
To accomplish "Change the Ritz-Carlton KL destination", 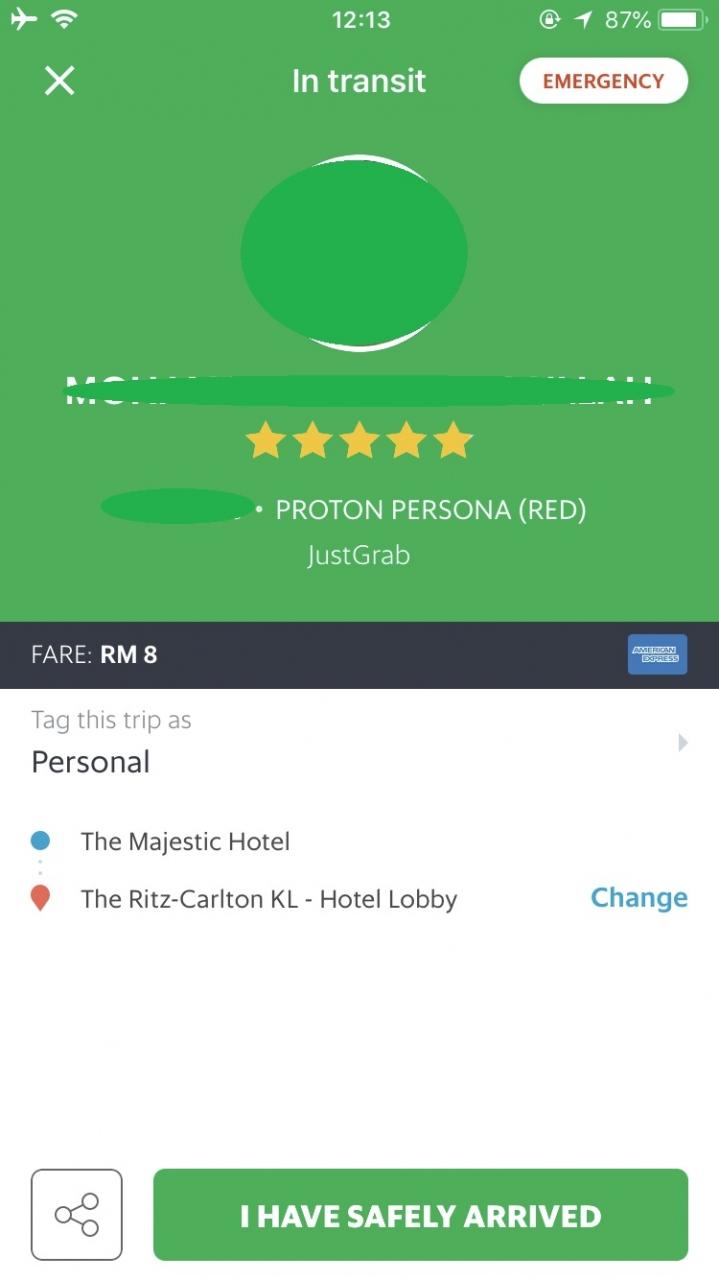I will click(x=638, y=898).
